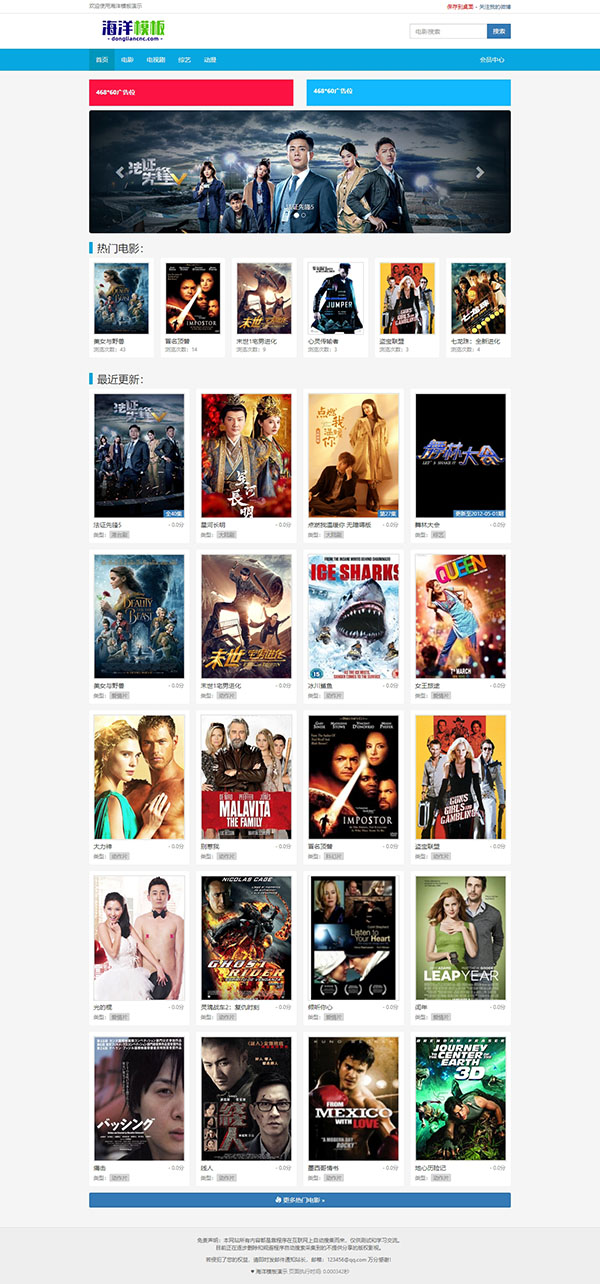Open hot movie 美女与野兽 under 热门电影

121,298
